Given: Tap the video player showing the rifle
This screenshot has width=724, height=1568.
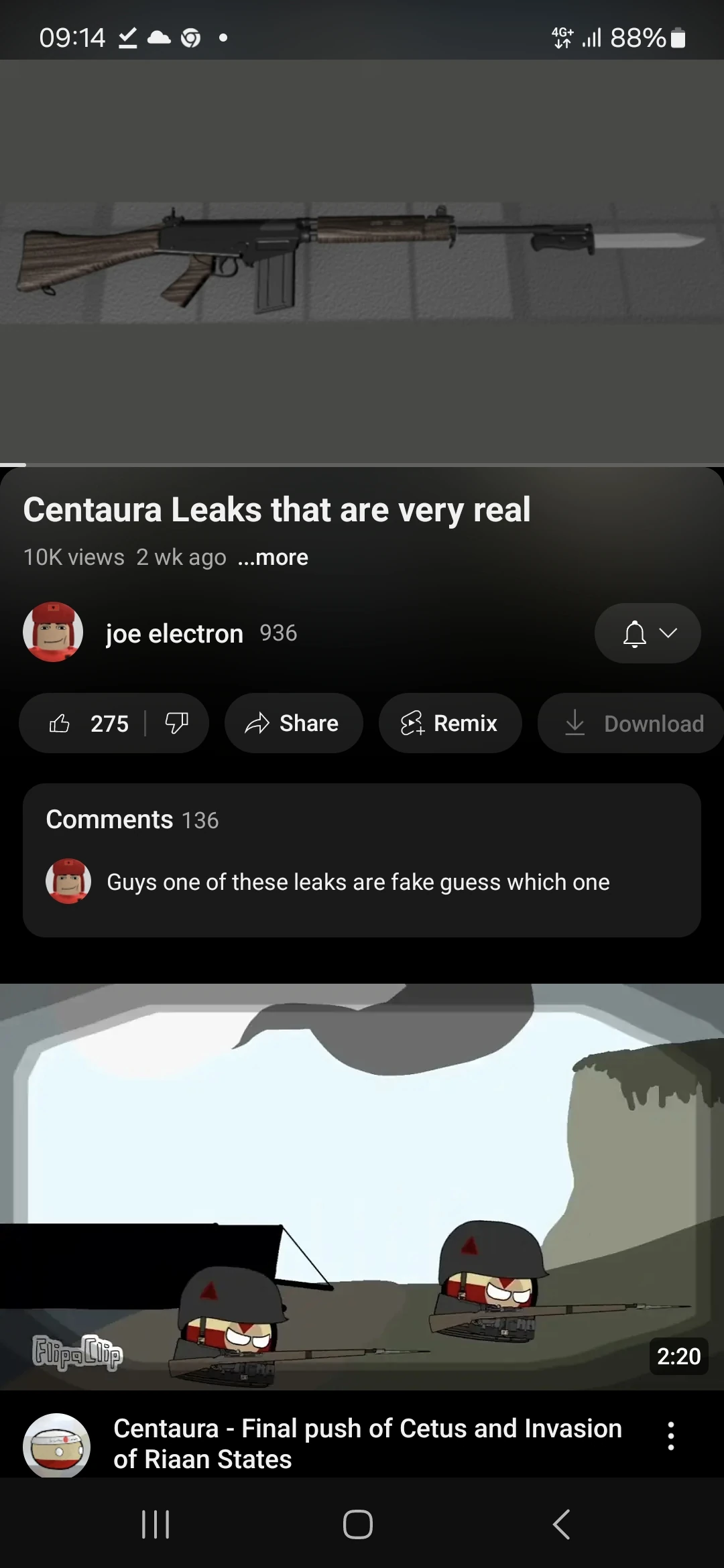Looking at the screenshot, I should (x=362, y=261).
